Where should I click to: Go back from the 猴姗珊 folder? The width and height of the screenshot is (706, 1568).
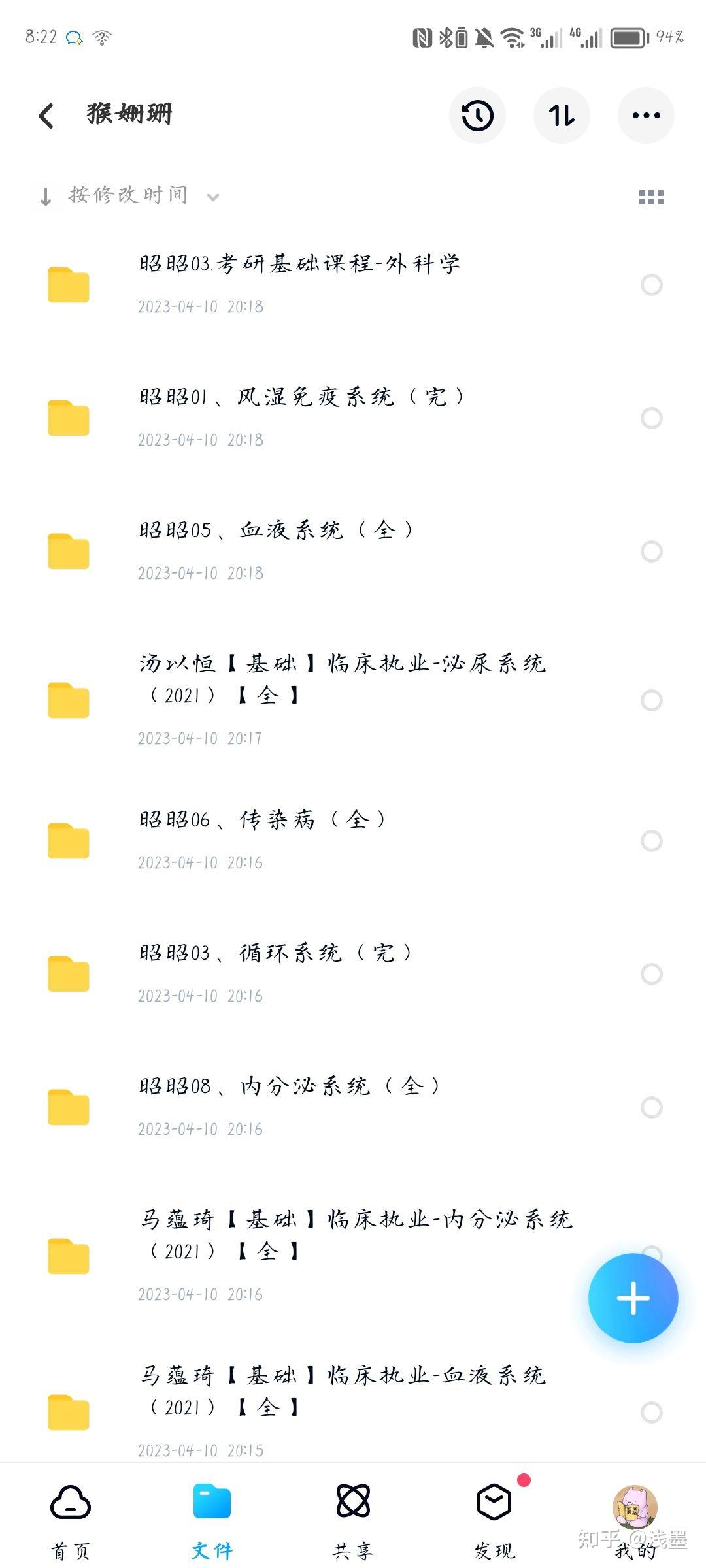tap(46, 116)
